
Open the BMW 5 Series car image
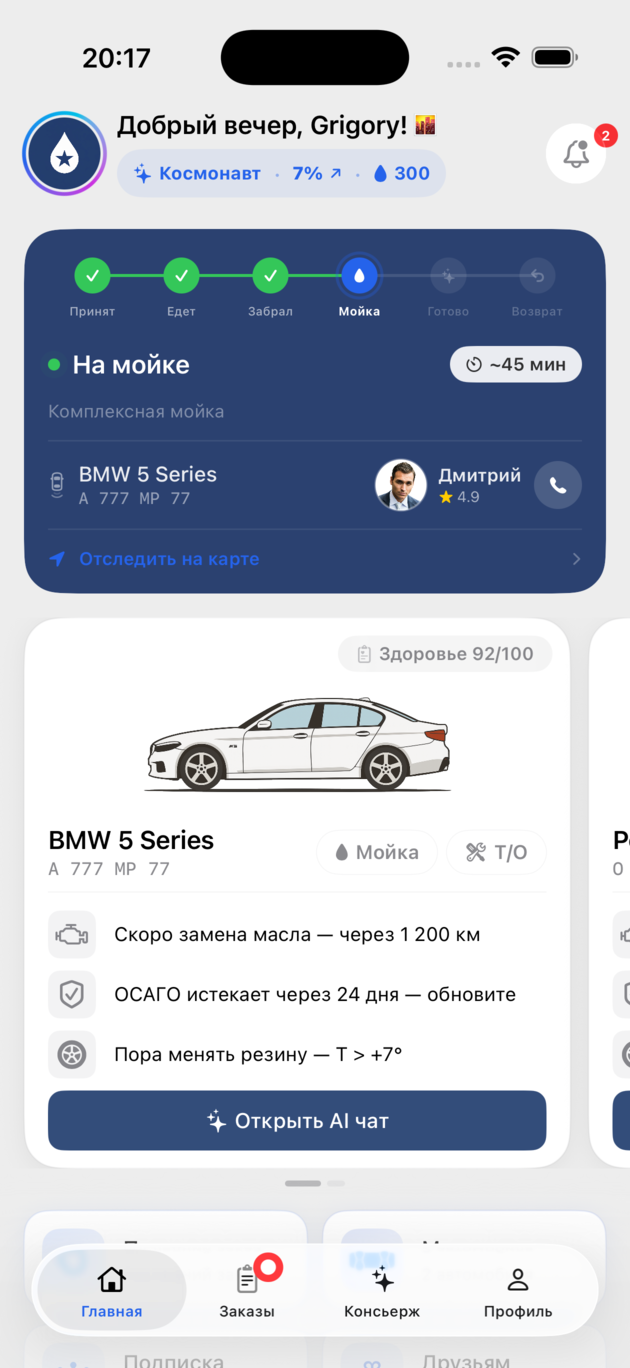pos(297,745)
